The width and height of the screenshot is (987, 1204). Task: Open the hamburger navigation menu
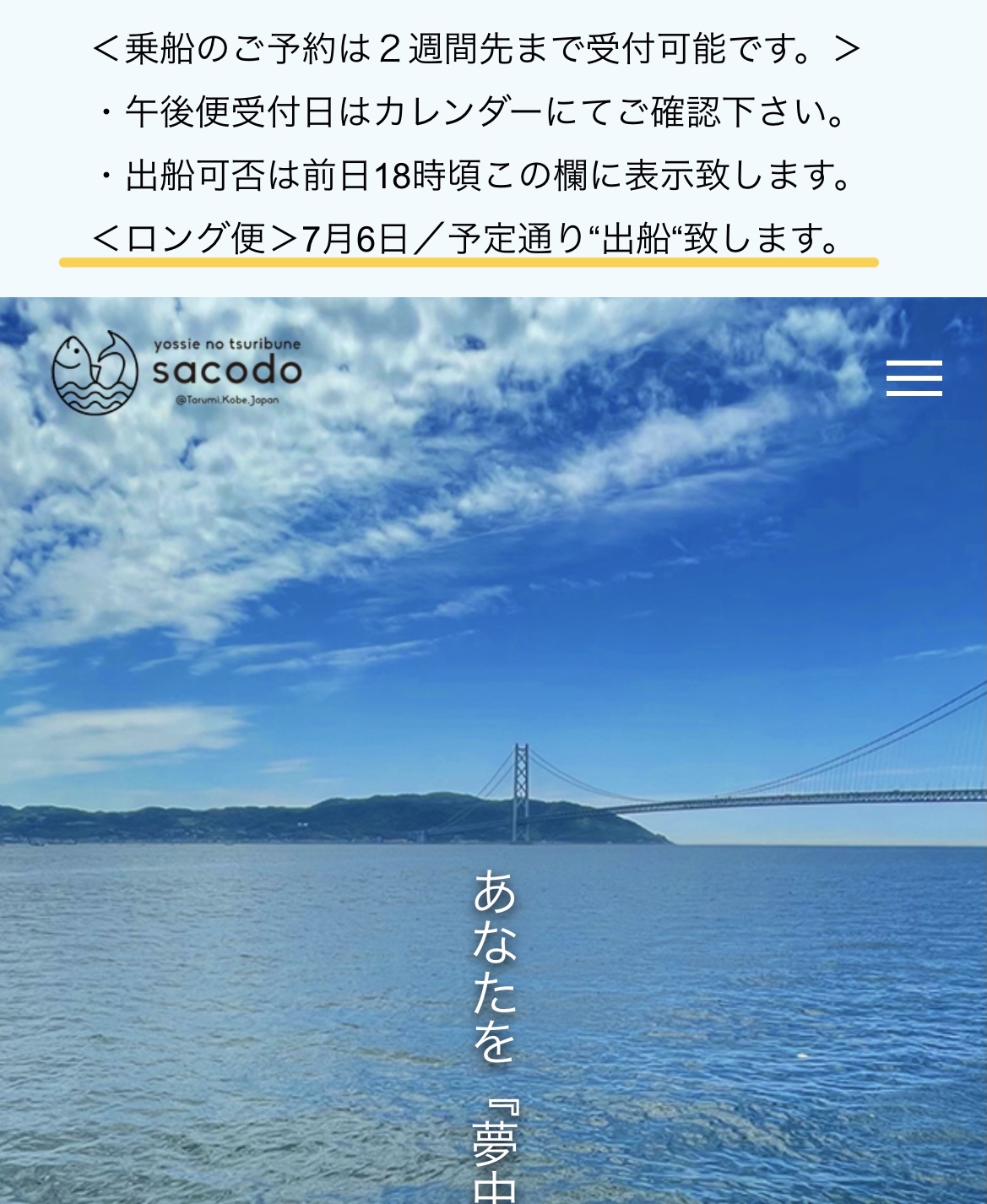pyautogui.click(x=914, y=377)
